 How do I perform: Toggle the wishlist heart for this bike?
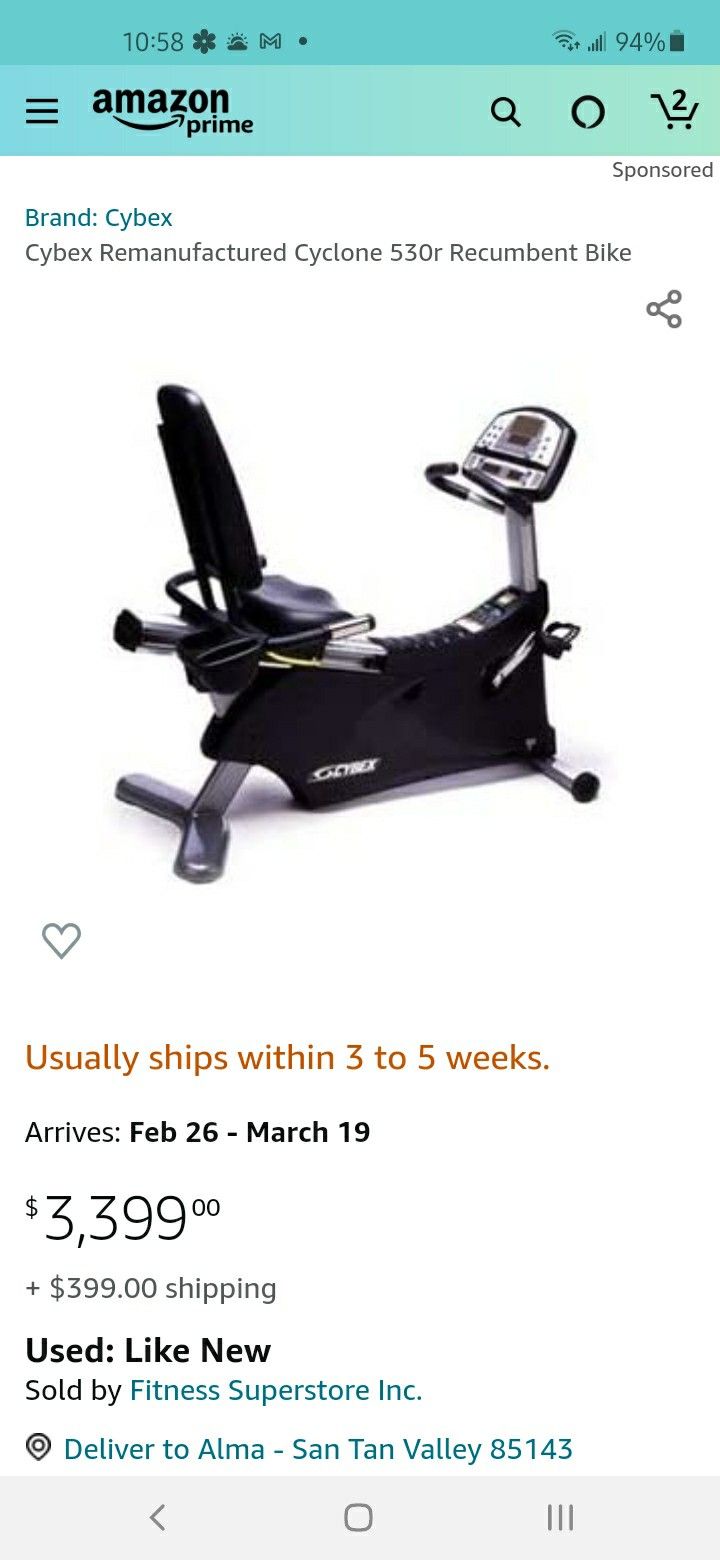coord(63,939)
